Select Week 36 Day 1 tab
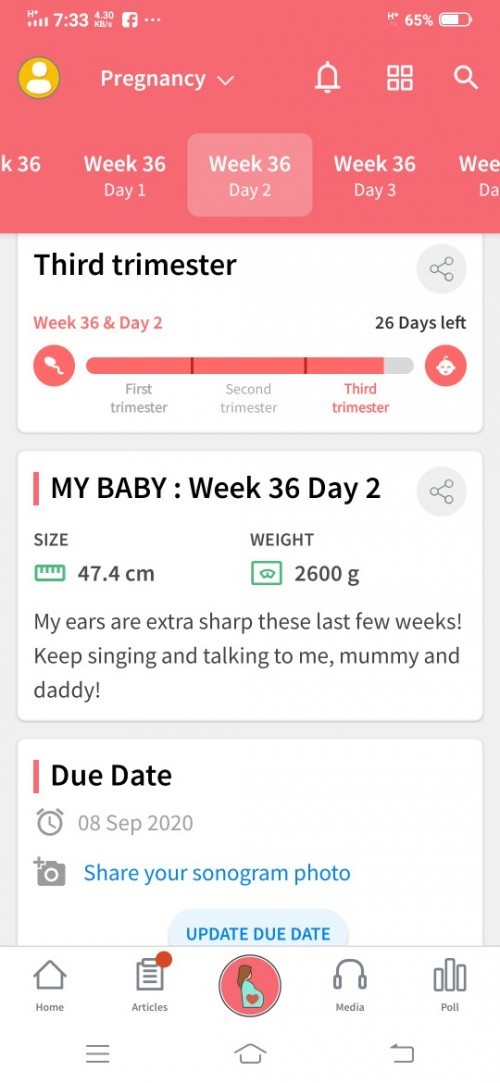The width and height of the screenshot is (500, 1083). point(124,175)
